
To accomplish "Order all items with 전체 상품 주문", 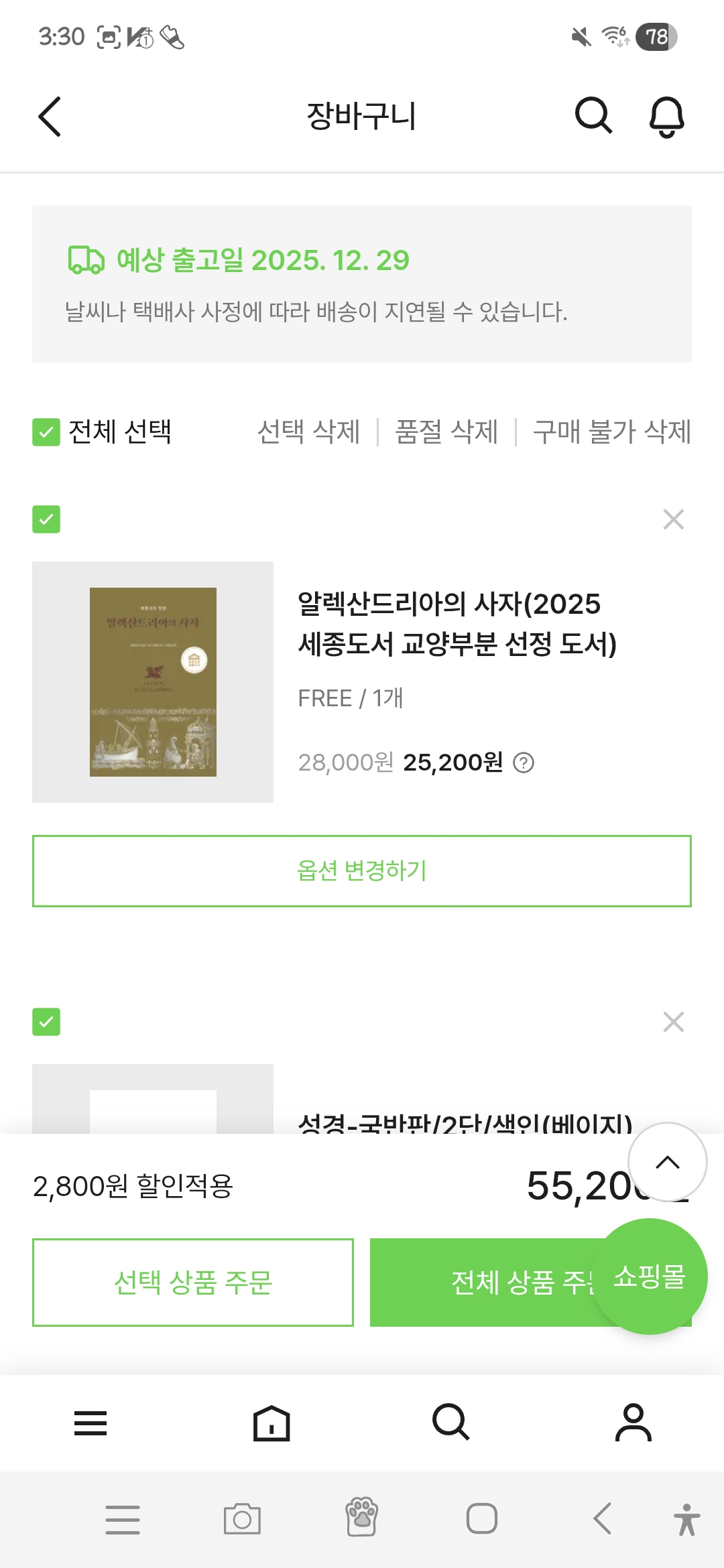I will click(483, 1283).
